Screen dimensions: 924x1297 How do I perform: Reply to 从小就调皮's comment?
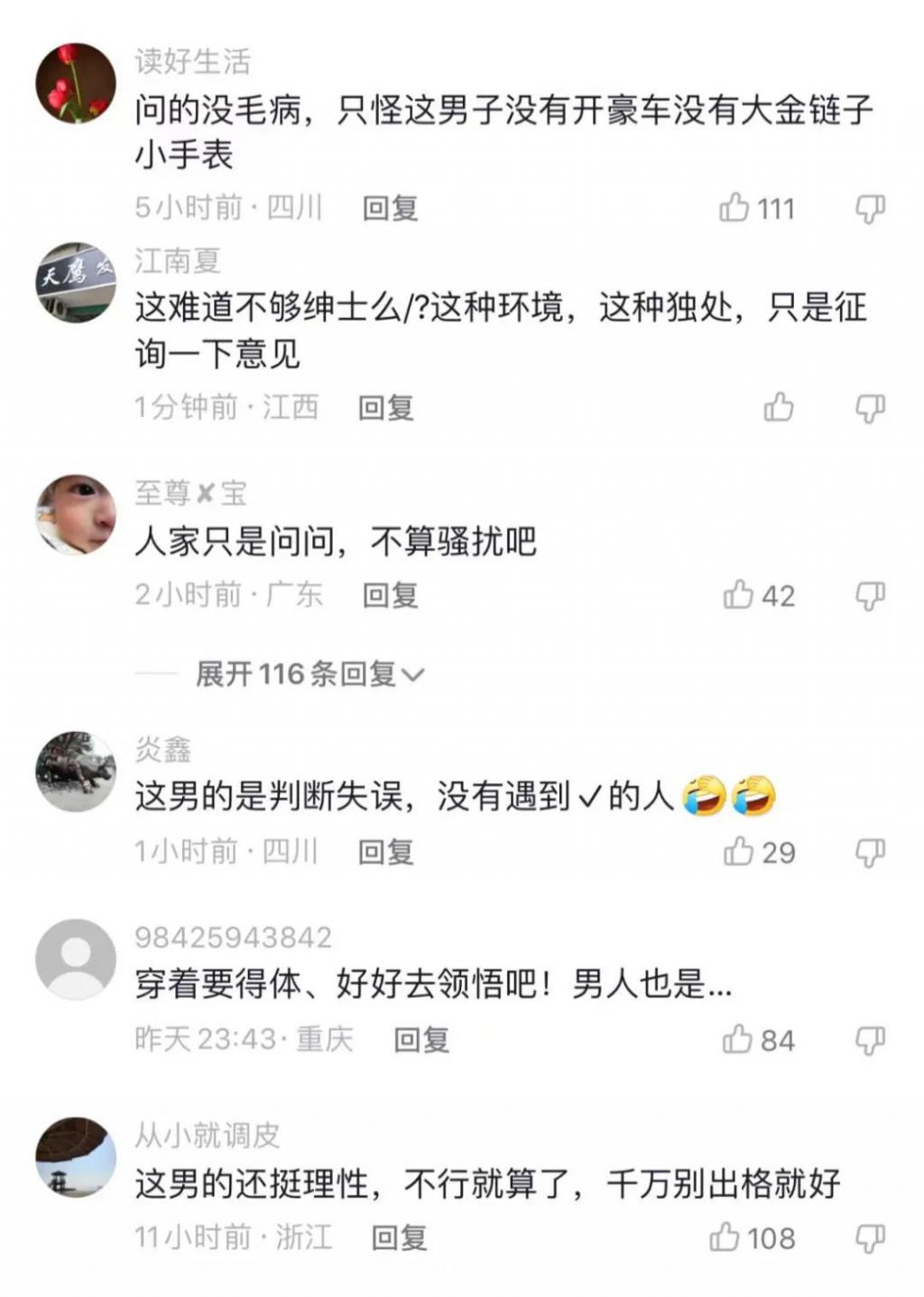pos(399,1237)
